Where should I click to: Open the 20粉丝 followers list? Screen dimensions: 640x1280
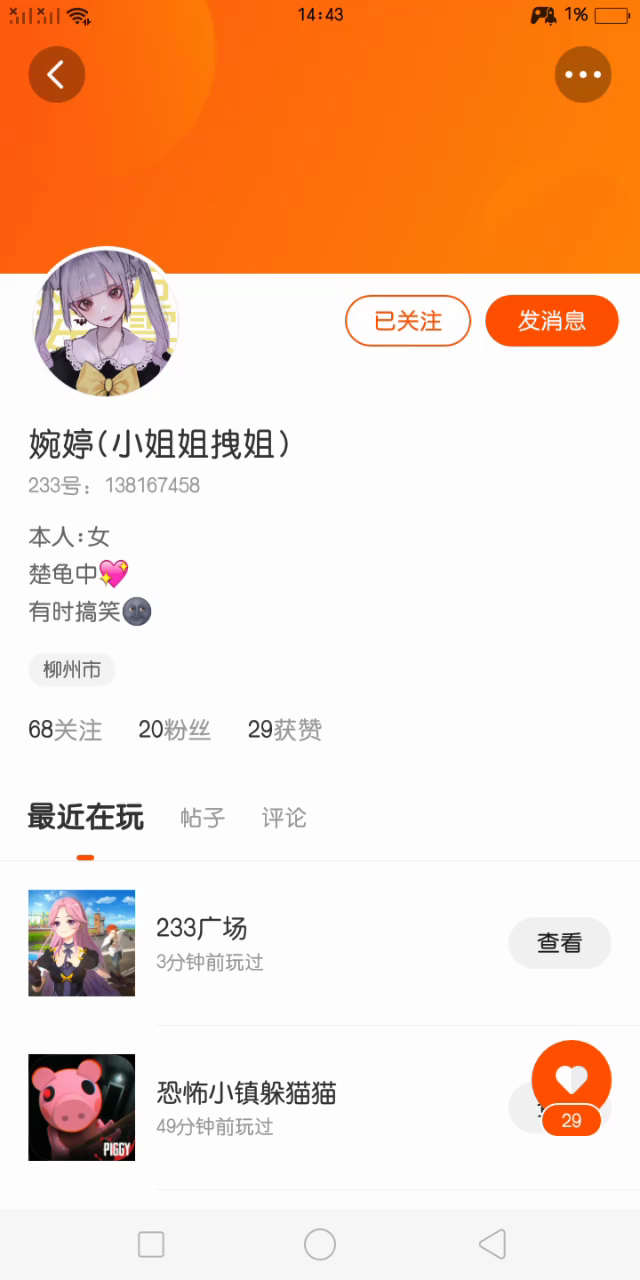click(174, 730)
